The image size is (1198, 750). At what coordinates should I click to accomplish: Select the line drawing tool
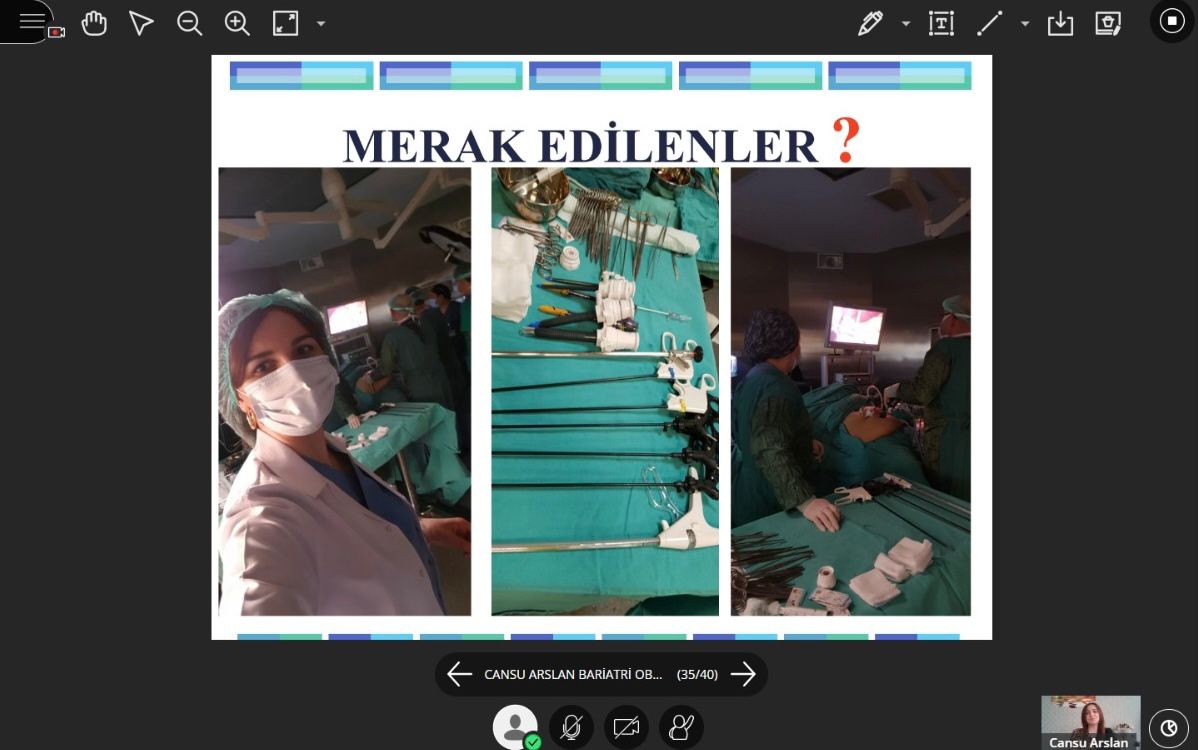pyautogui.click(x=989, y=23)
